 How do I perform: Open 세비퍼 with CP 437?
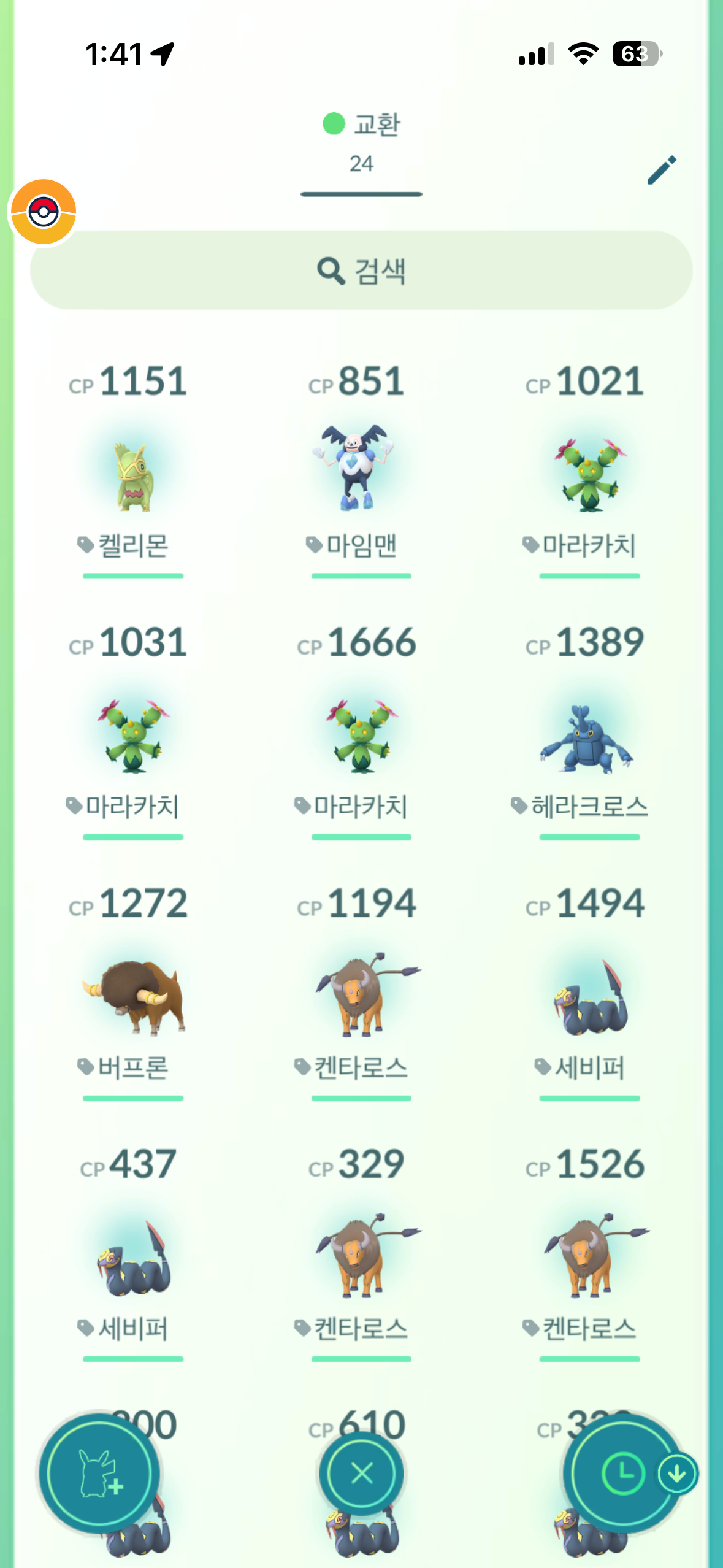click(x=133, y=1258)
